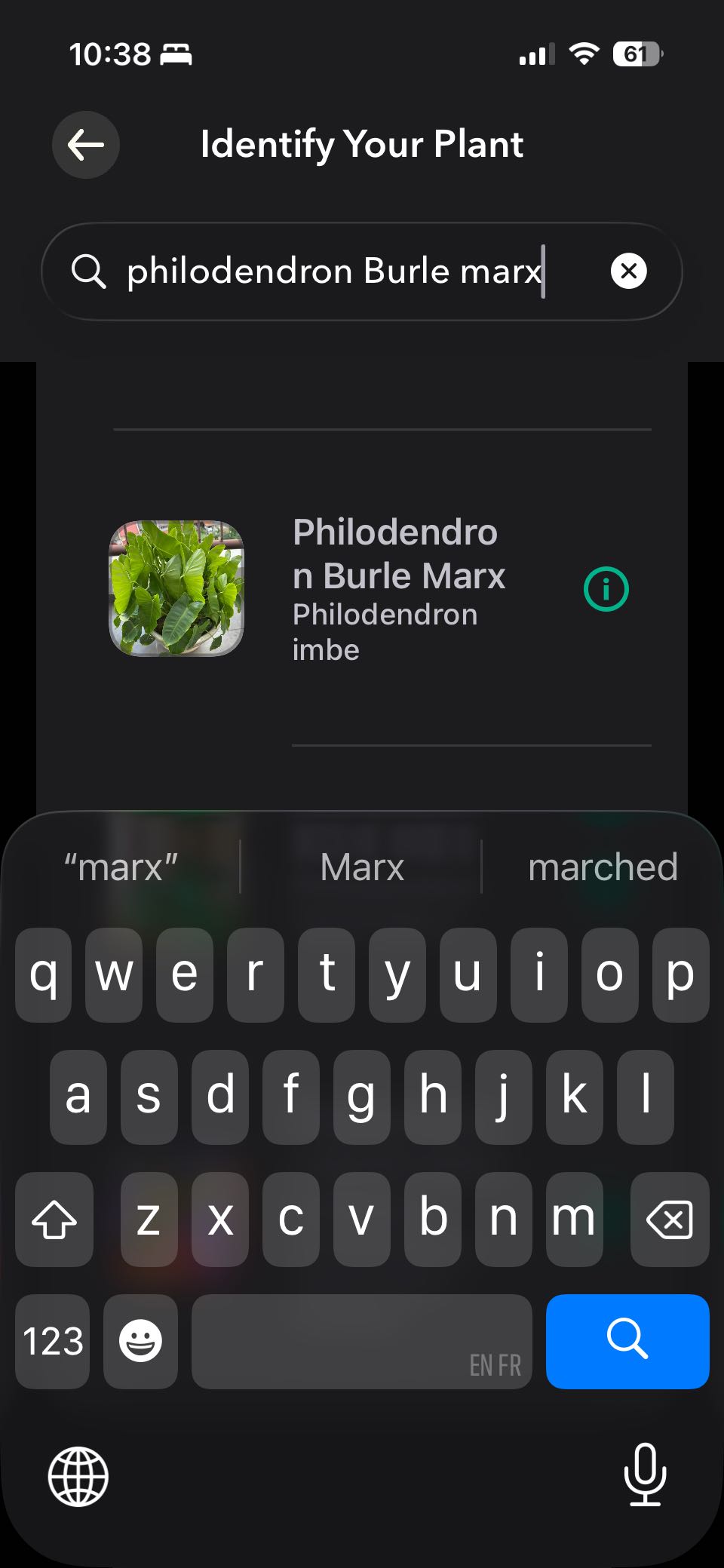View info for Philodendron Burle Marx
The height and width of the screenshot is (1568, 724).
click(x=606, y=589)
